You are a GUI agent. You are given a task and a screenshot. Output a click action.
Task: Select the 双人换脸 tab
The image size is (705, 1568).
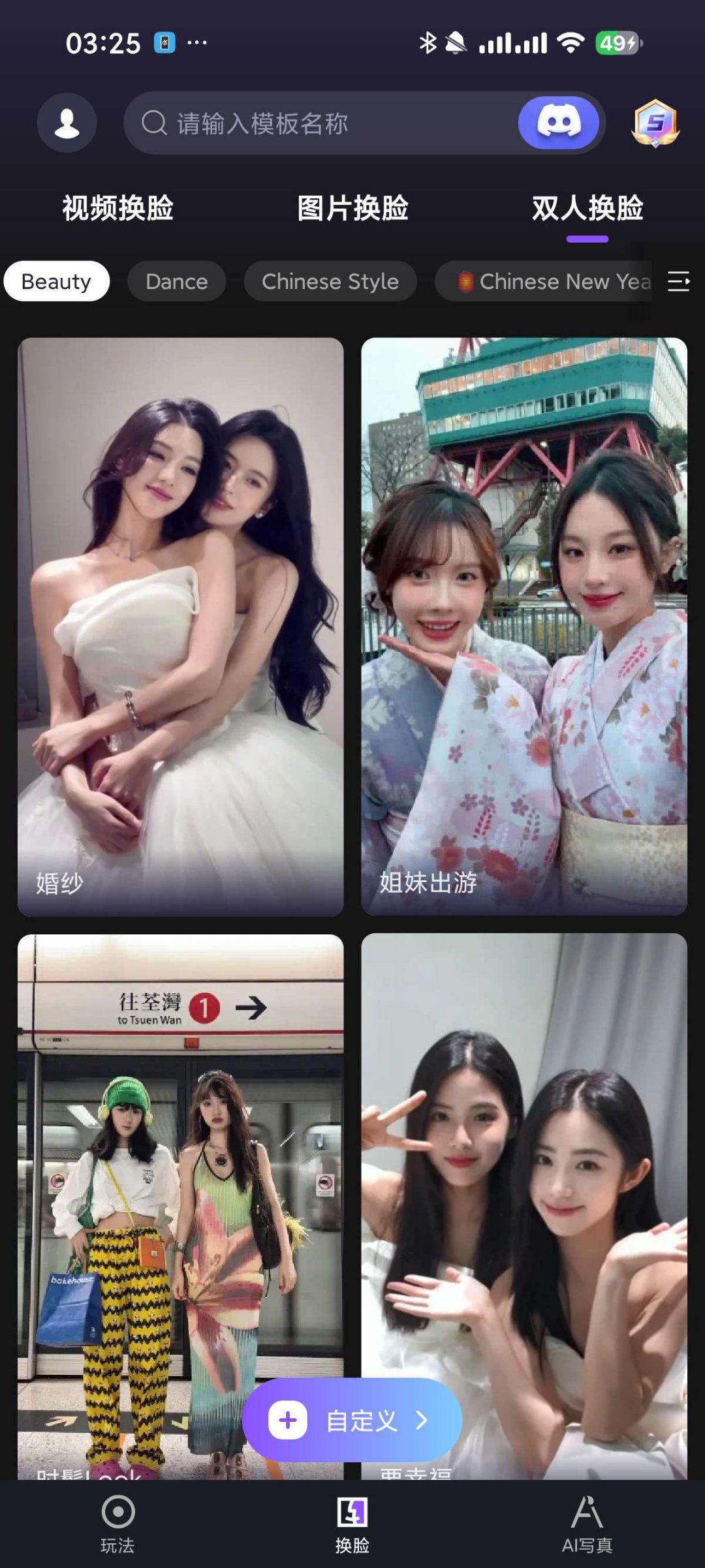tap(587, 208)
